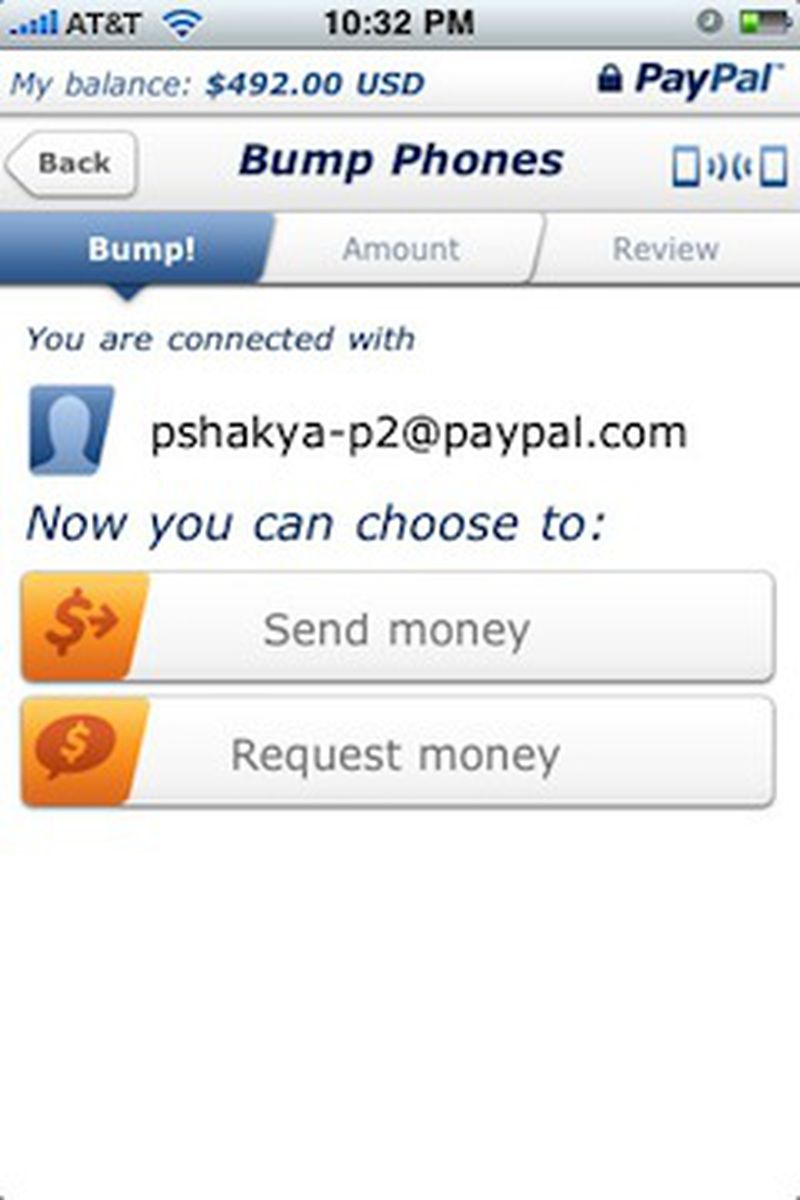Tap the PayPal lock logo

pos(686,81)
